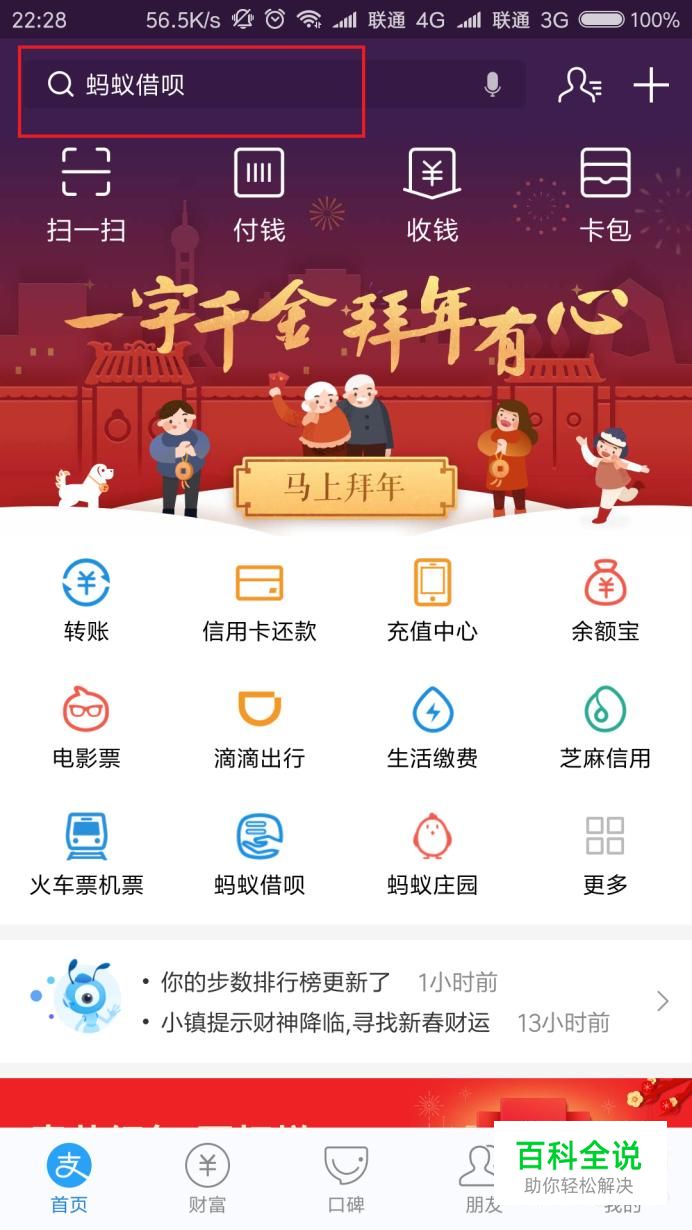The height and width of the screenshot is (1230, 692).
Task: Open the contacts icon in top bar
Action: point(579,86)
